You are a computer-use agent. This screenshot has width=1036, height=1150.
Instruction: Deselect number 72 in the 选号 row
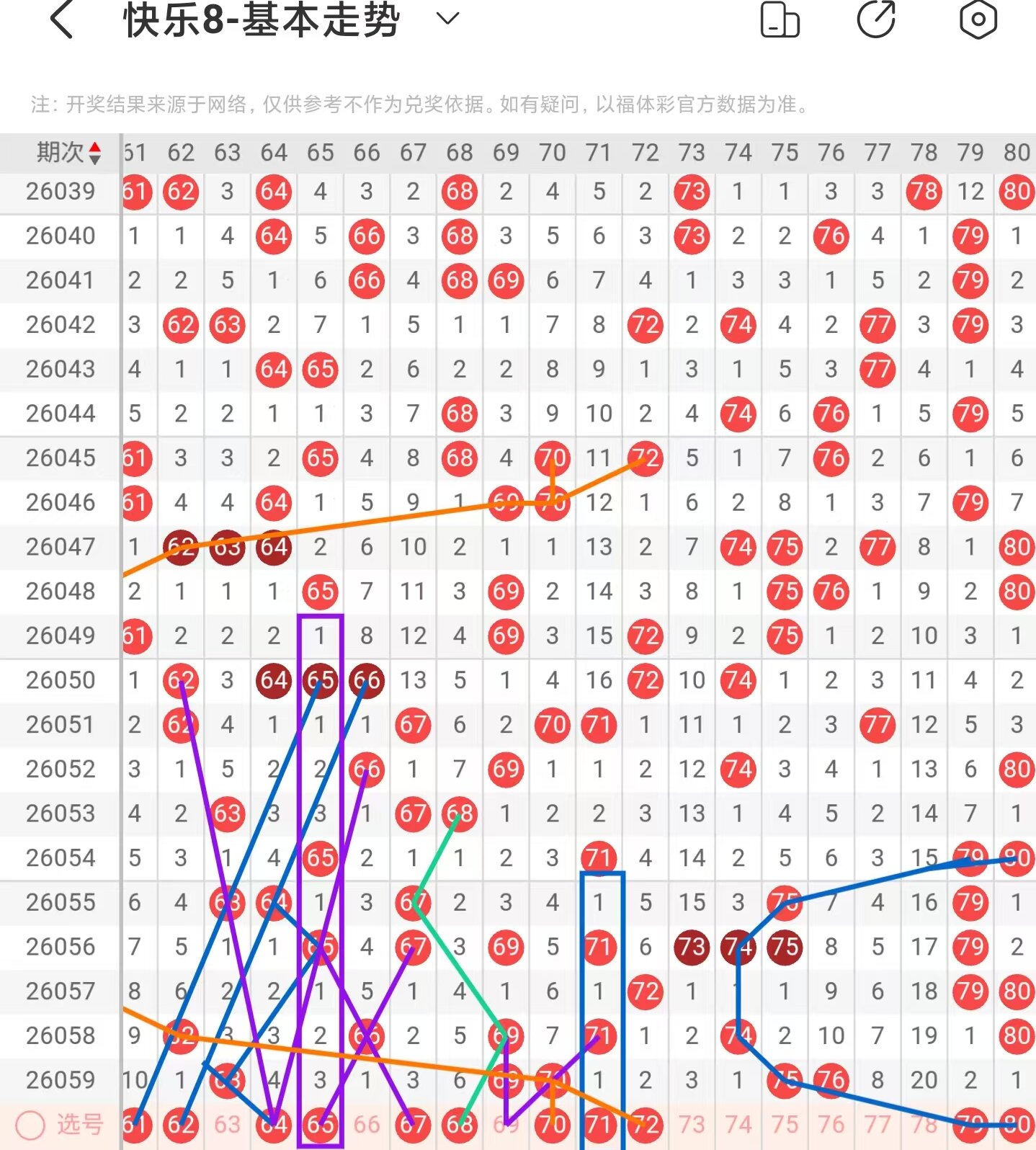645,1124
